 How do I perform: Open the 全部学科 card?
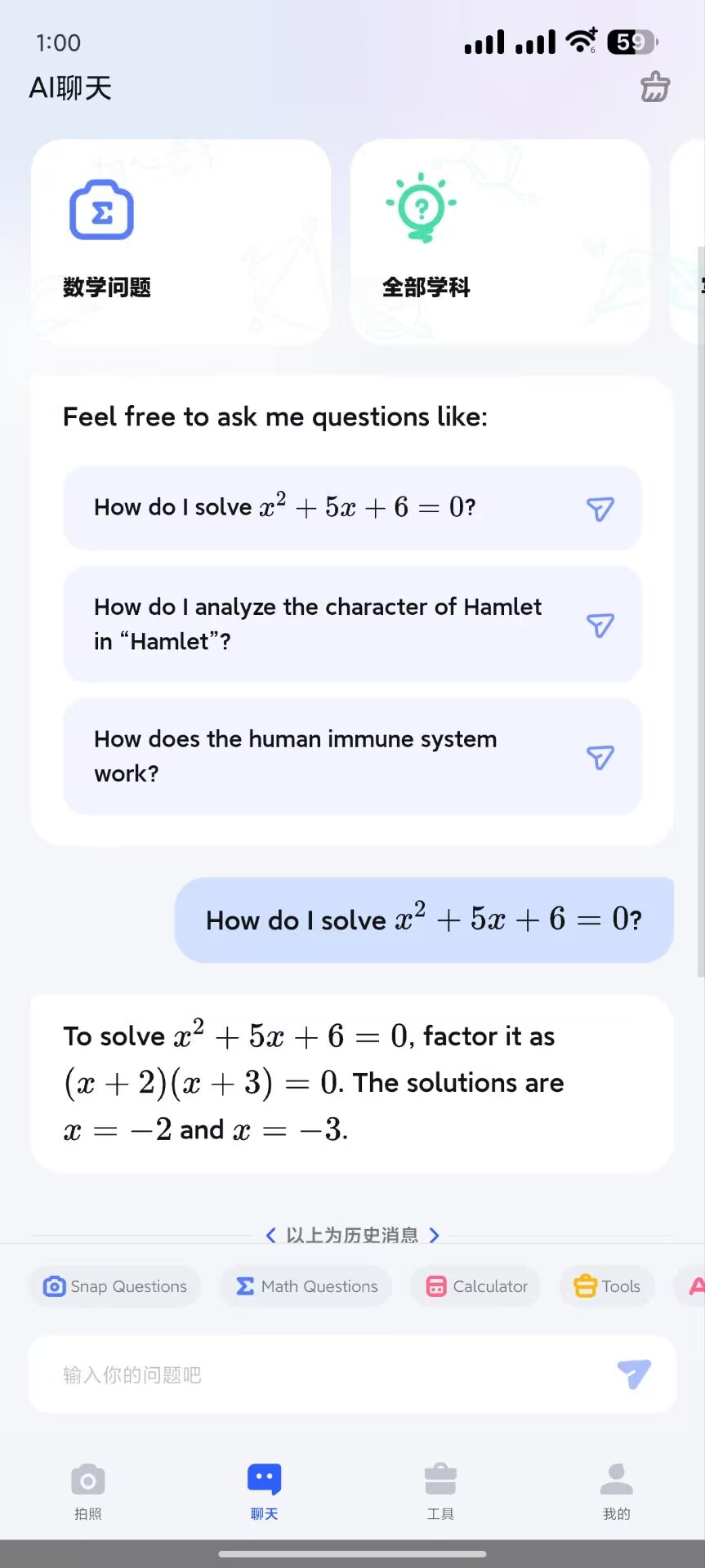pos(500,241)
